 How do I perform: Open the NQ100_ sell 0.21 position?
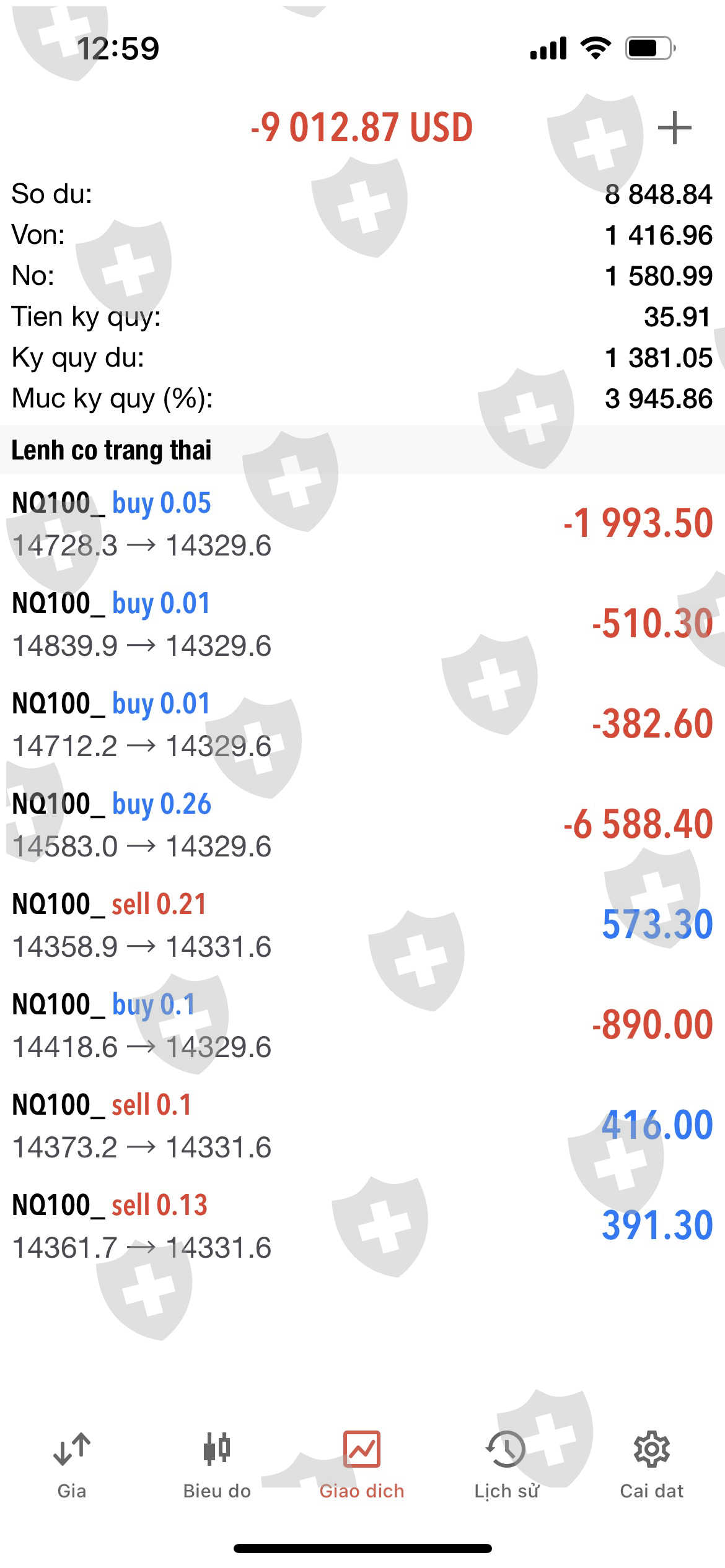(362, 925)
